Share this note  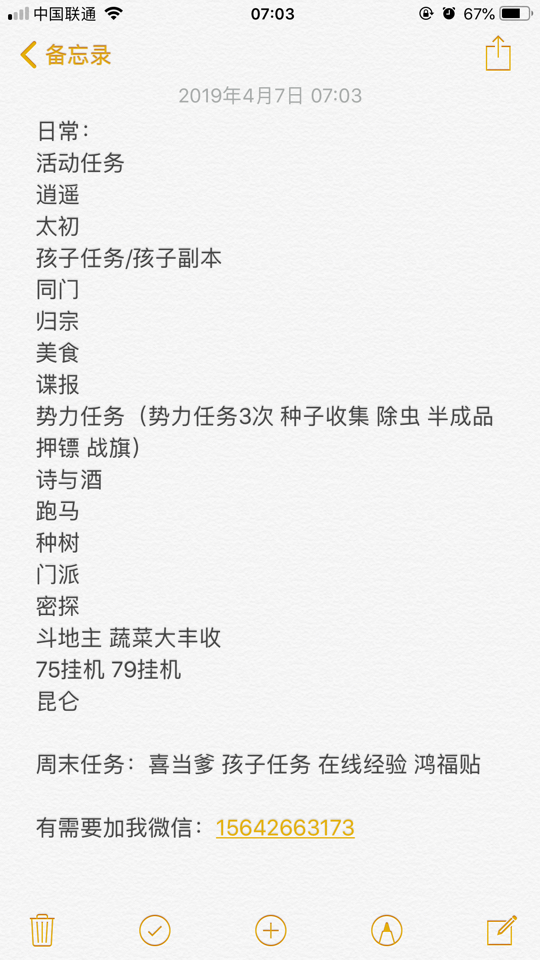(x=498, y=54)
